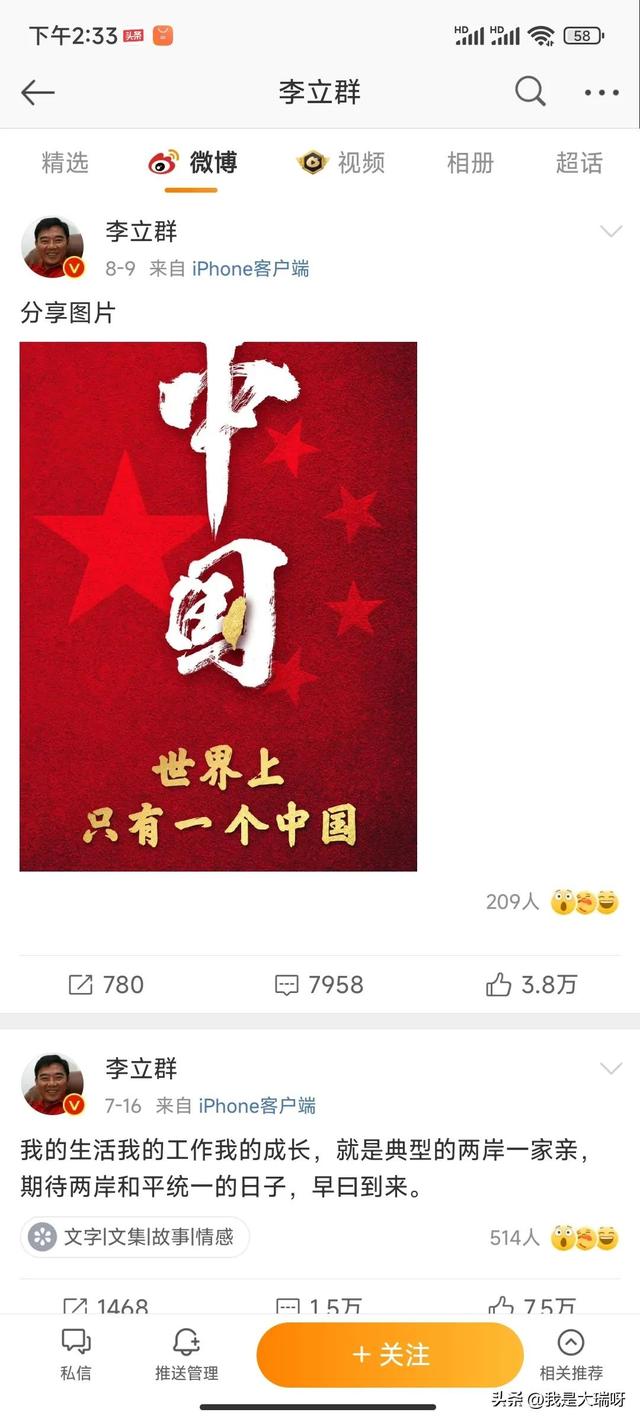
Task: Open the 文字|文集|故事|情感 topic chip
Action: [x=135, y=1237]
